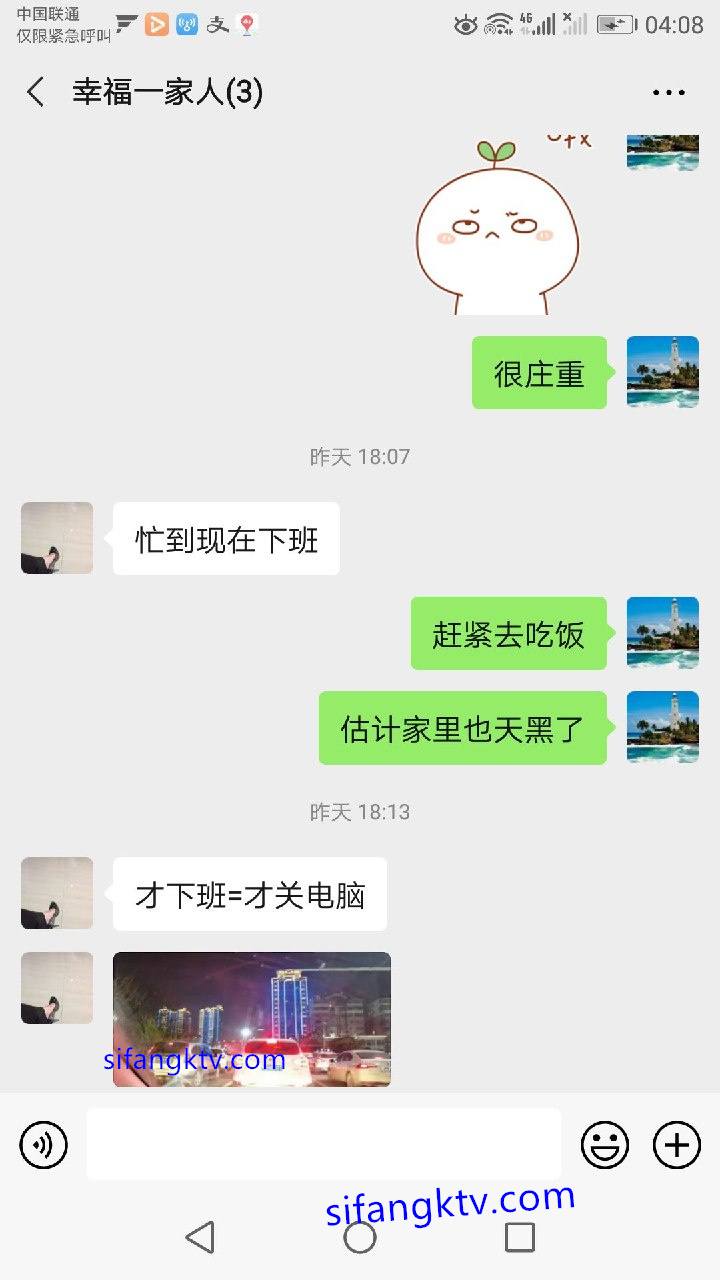The width and height of the screenshot is (720, 1280).
Task: Switch to voice message input
Action: coord(44,1145)
